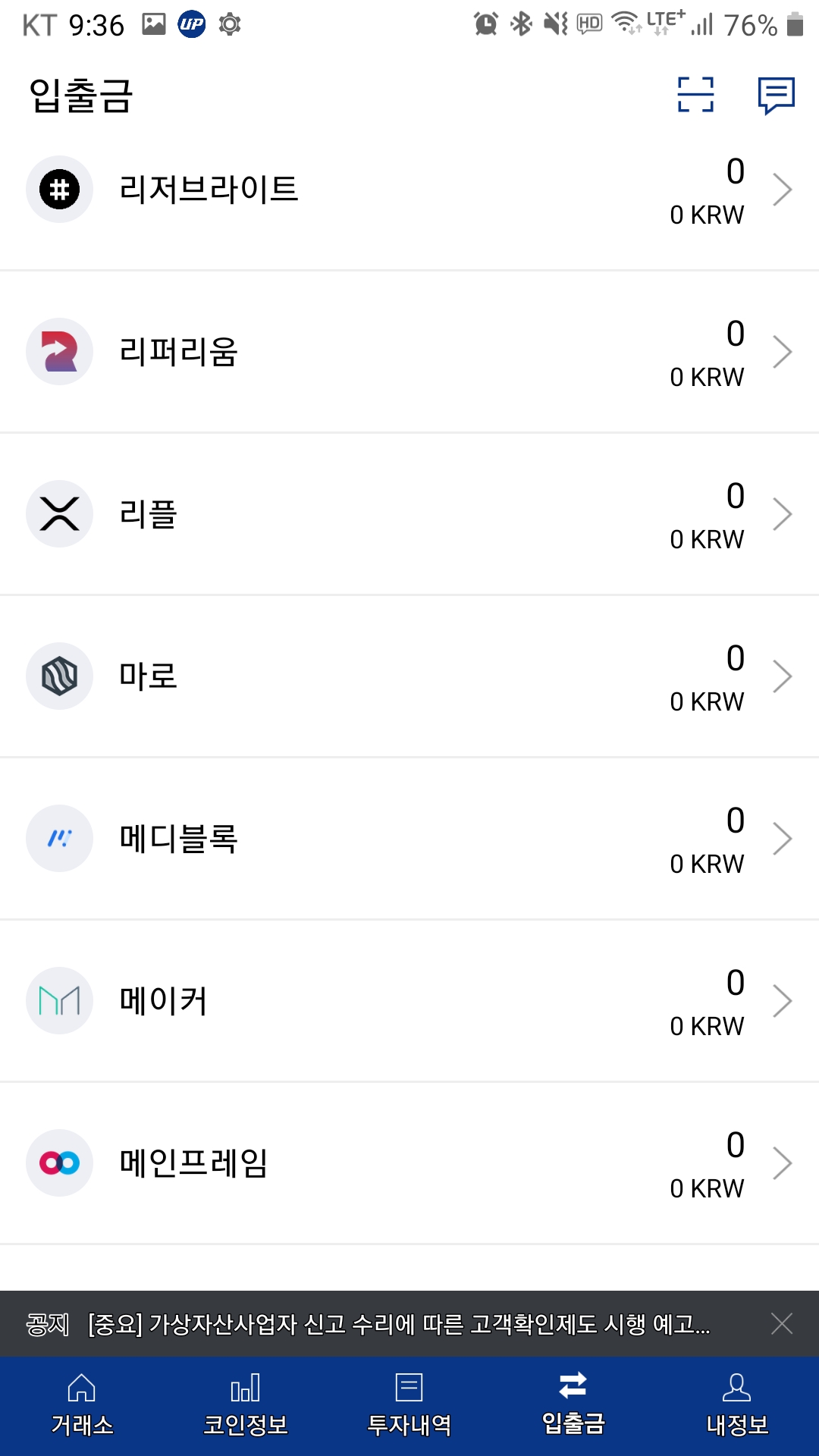Open the QR code scanner icon
The width and height of the screenshot is (819, 1456).
coord(695,95)
